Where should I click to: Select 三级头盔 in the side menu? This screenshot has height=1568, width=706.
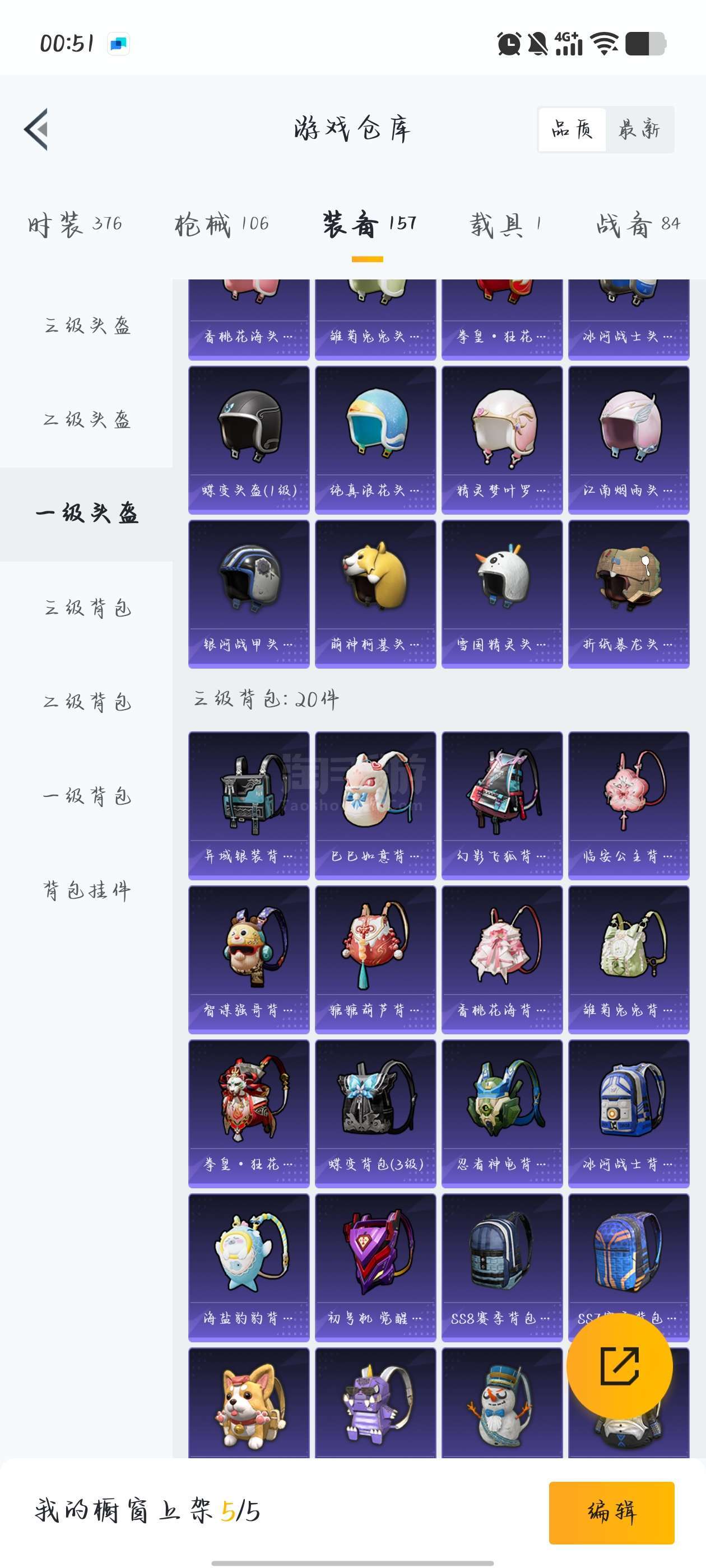86,326
